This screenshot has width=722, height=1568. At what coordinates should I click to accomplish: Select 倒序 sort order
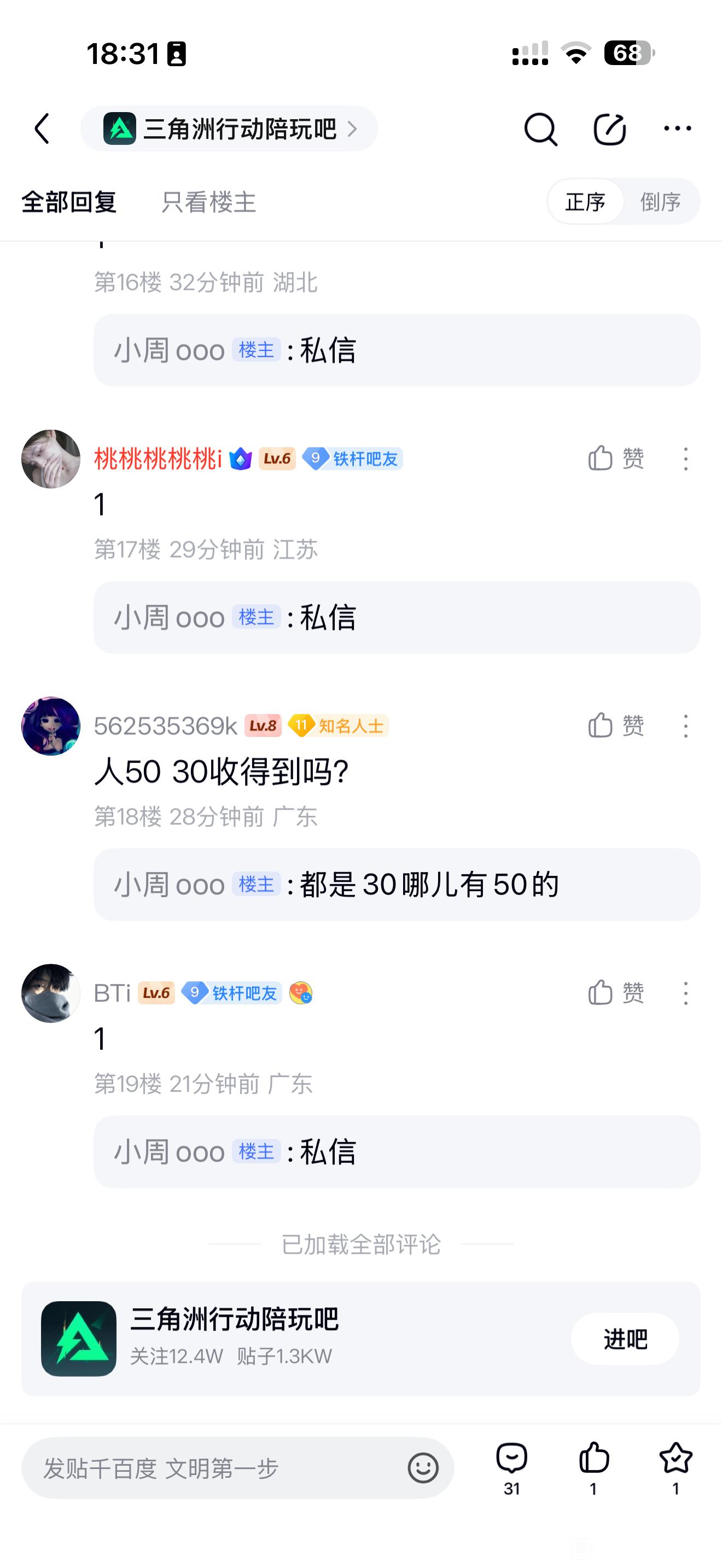(x=660, y=202)
